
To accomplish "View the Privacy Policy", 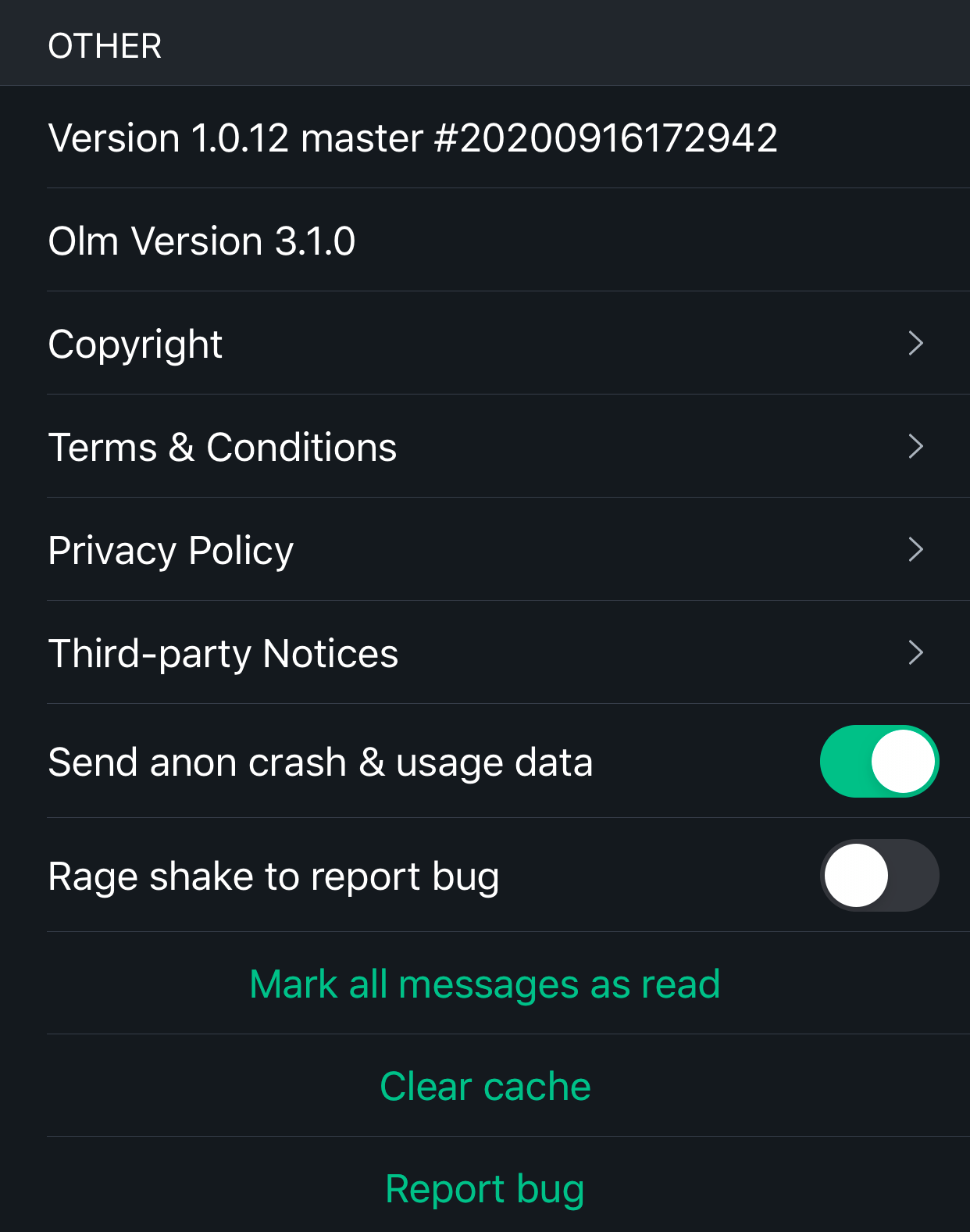I will tap(485, 549).
